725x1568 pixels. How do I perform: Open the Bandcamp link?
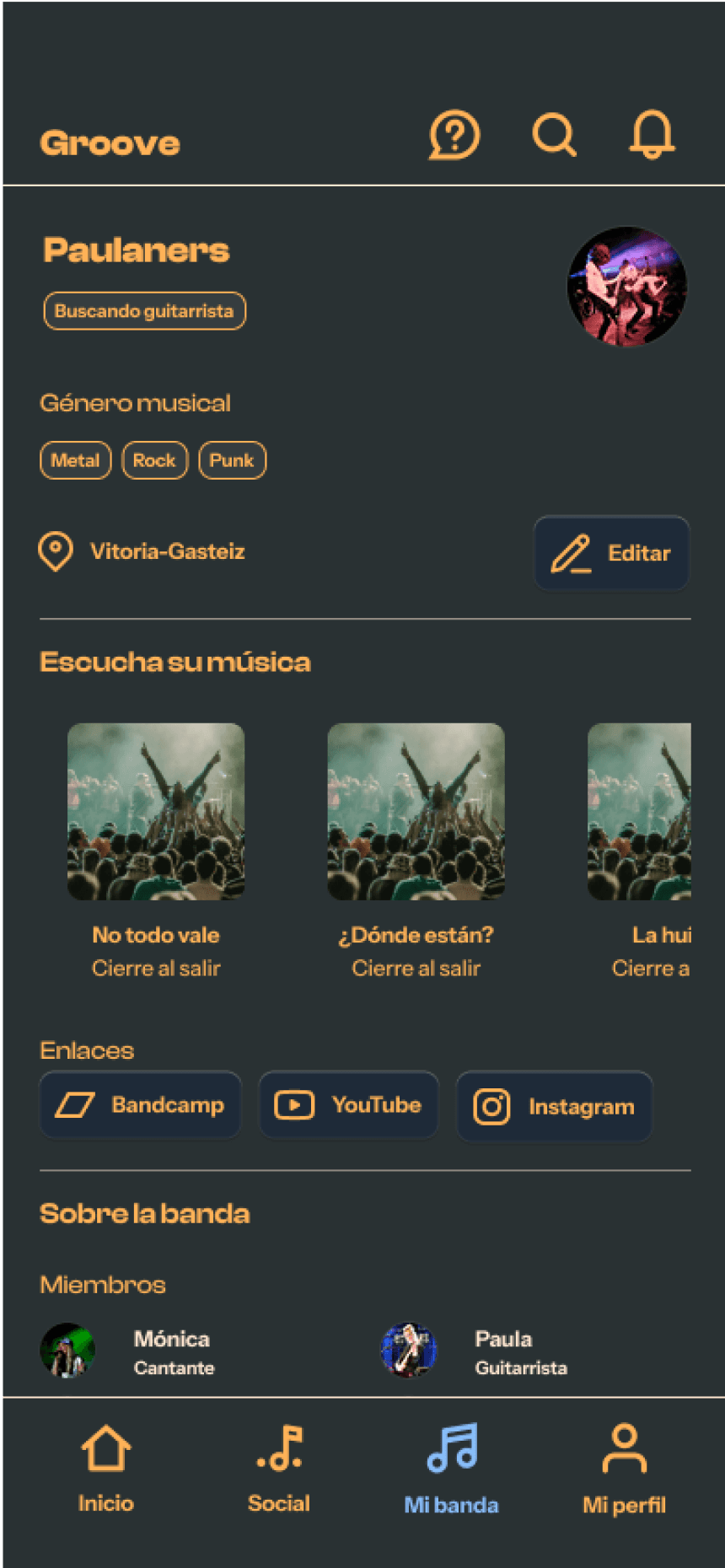point(141,1105)
